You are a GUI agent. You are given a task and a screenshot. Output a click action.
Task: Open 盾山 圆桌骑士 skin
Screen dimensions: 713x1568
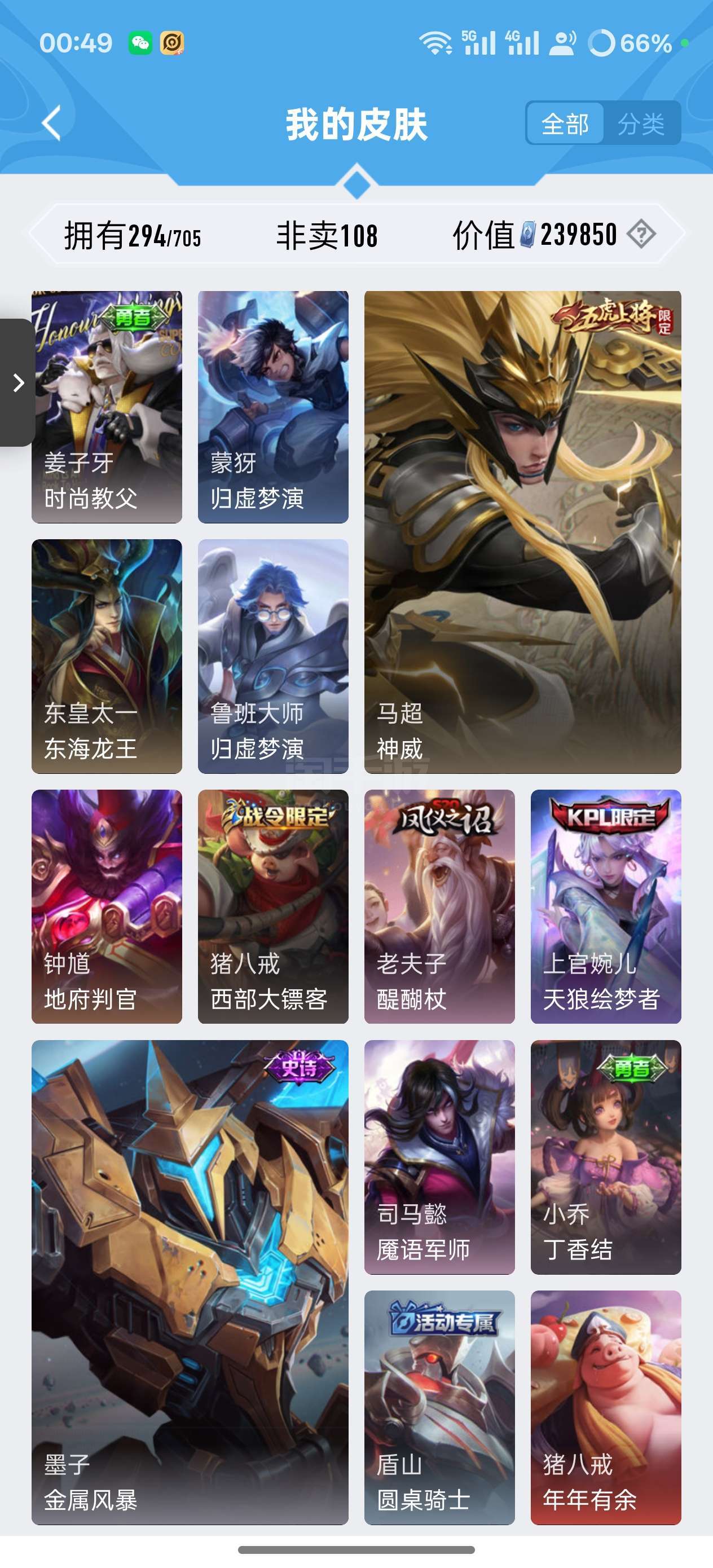tap(439, 1407)
